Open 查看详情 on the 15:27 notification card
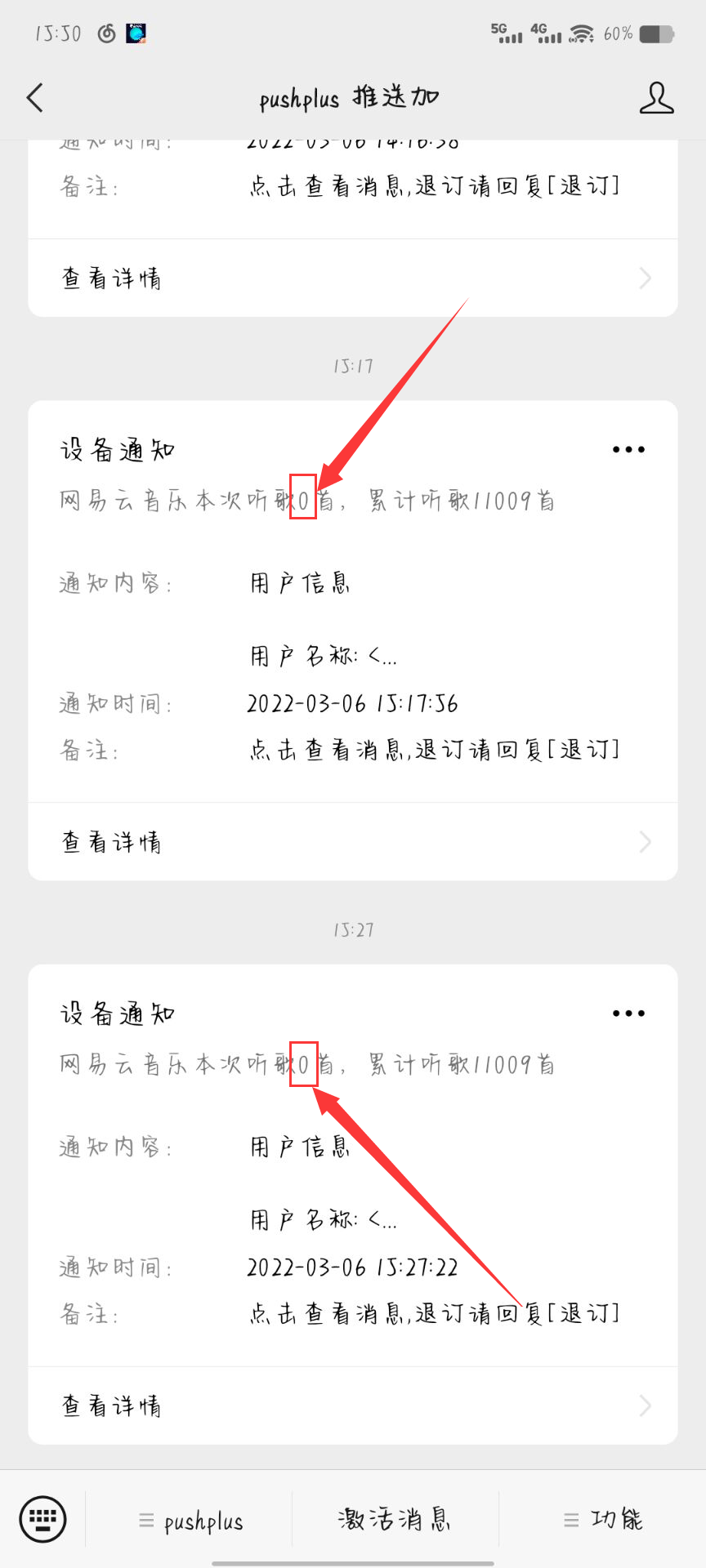The height and width of the screenshot is (1568, 706). pos(353,1405)
